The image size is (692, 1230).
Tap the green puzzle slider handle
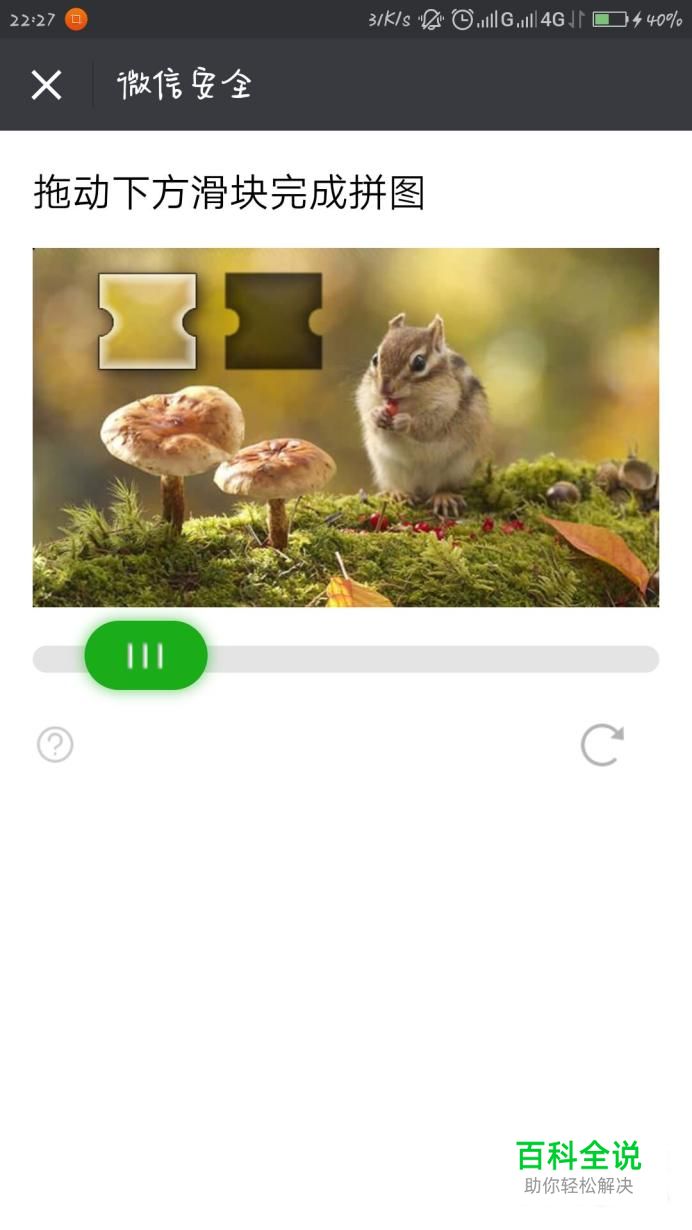[x=146, y=656]
